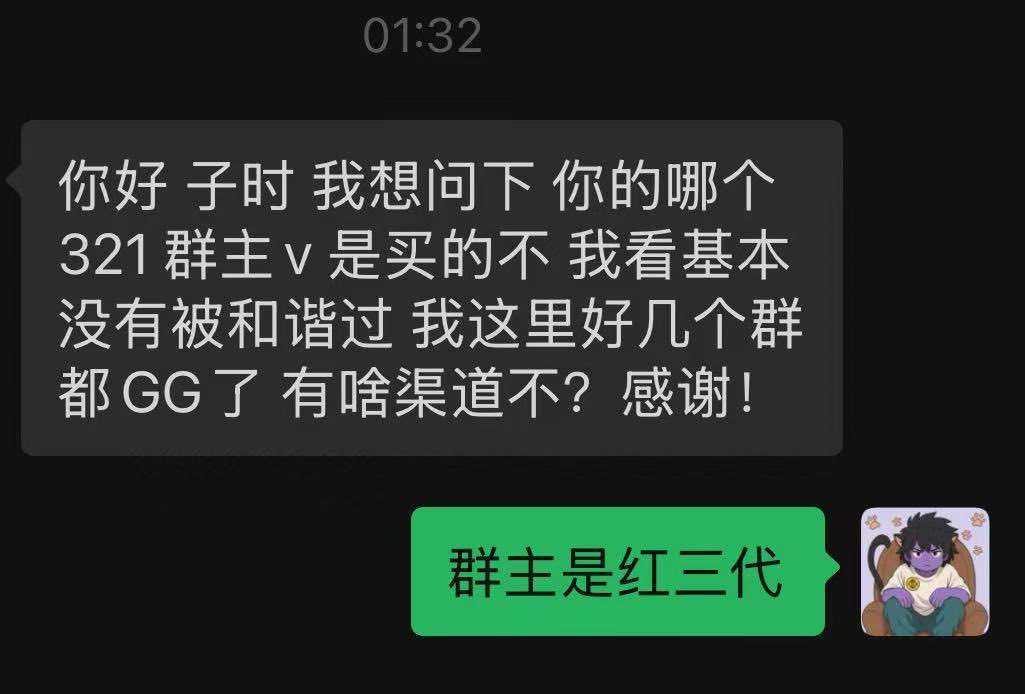The image size is (1025, 694).
Task: Open the sender's cartoon avatar profile
Action: point(925,571)
